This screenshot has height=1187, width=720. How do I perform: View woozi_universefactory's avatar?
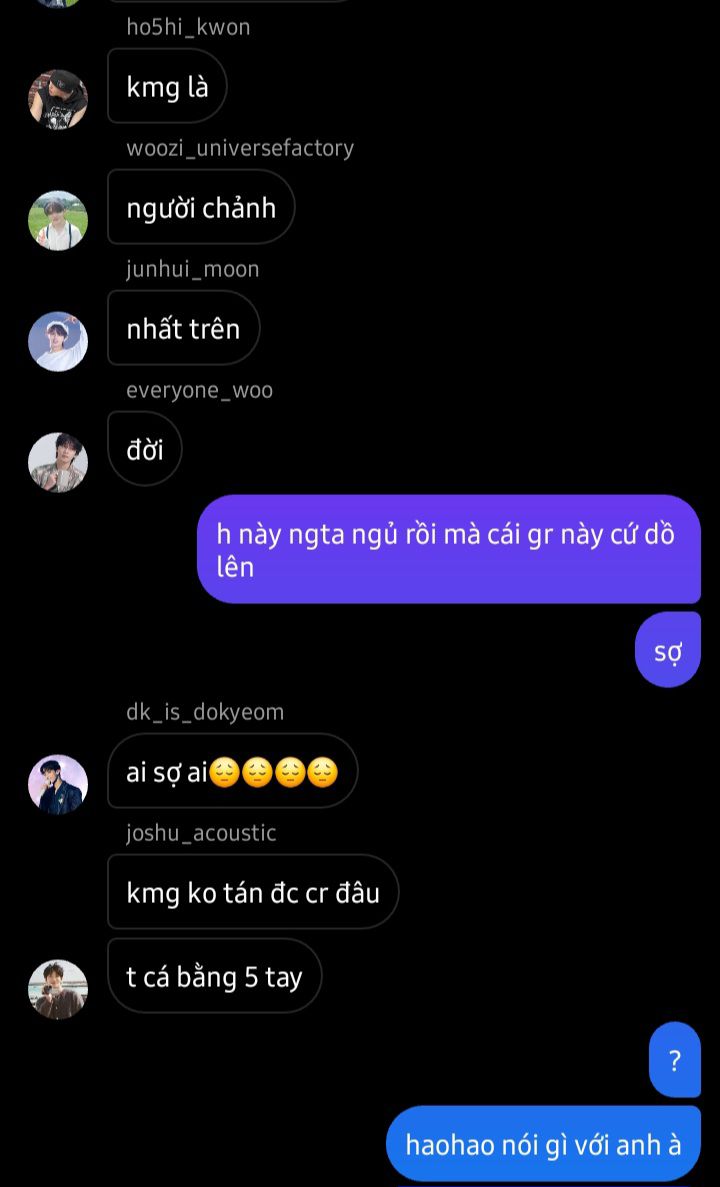pos(58,220)
